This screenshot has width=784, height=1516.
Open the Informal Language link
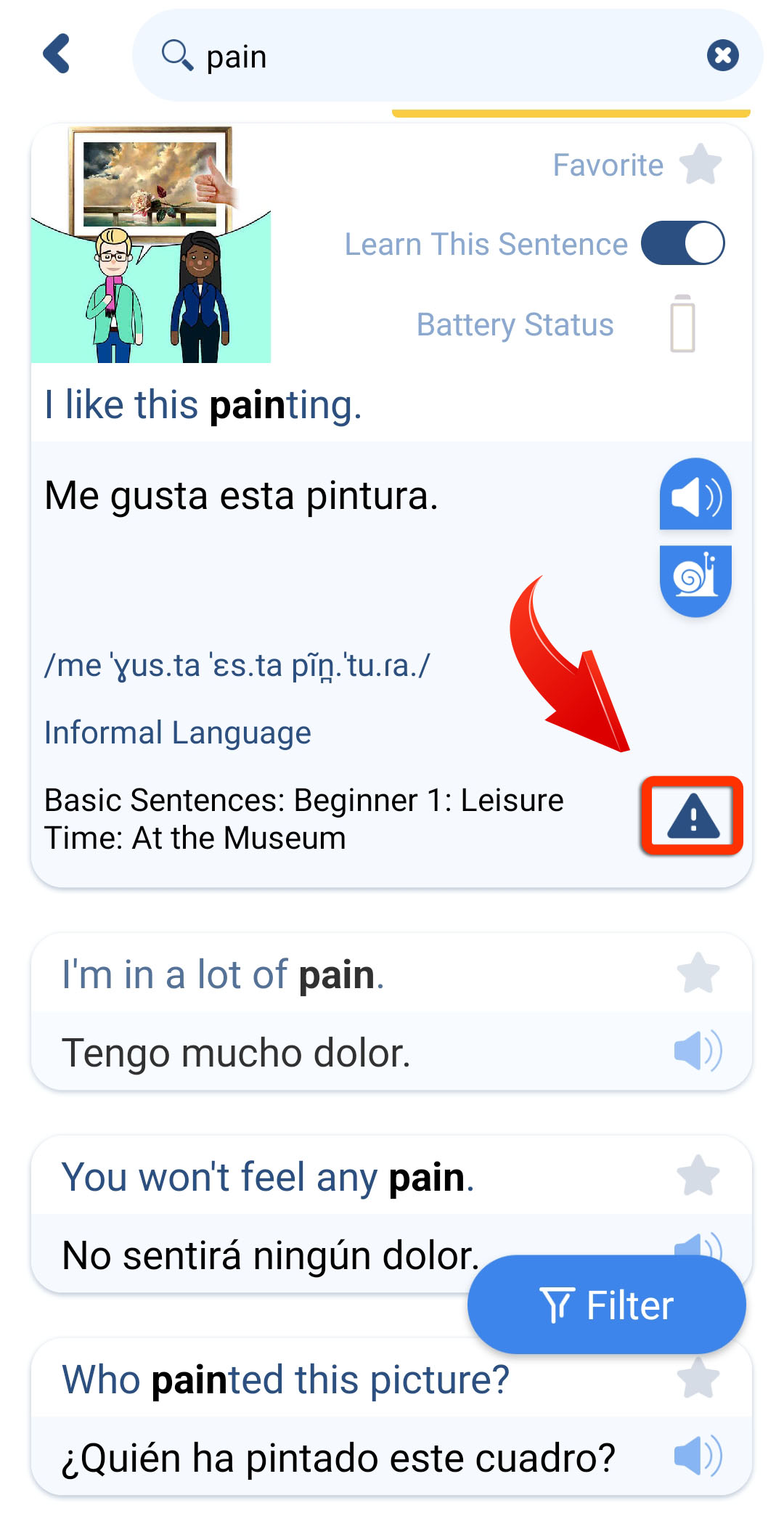point(178,733)
